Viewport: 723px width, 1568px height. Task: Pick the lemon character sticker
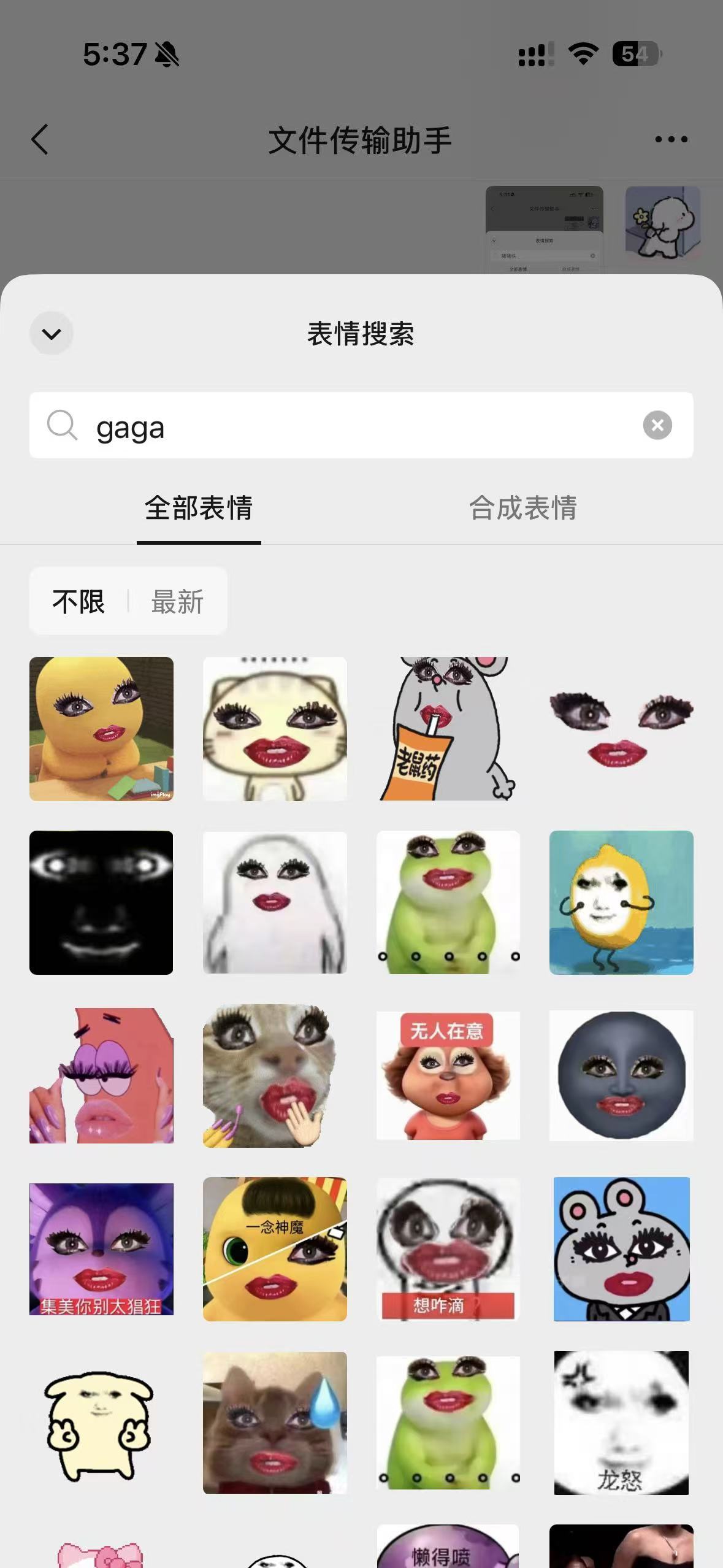621,902
